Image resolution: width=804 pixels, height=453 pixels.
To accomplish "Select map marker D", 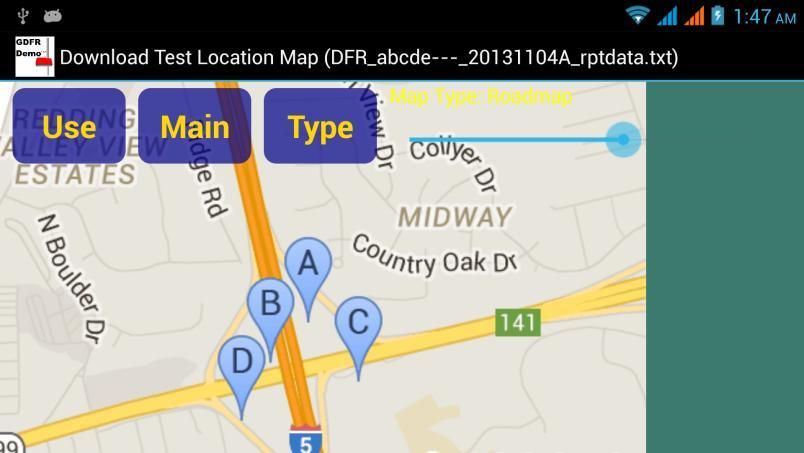I will coord(242,362).
